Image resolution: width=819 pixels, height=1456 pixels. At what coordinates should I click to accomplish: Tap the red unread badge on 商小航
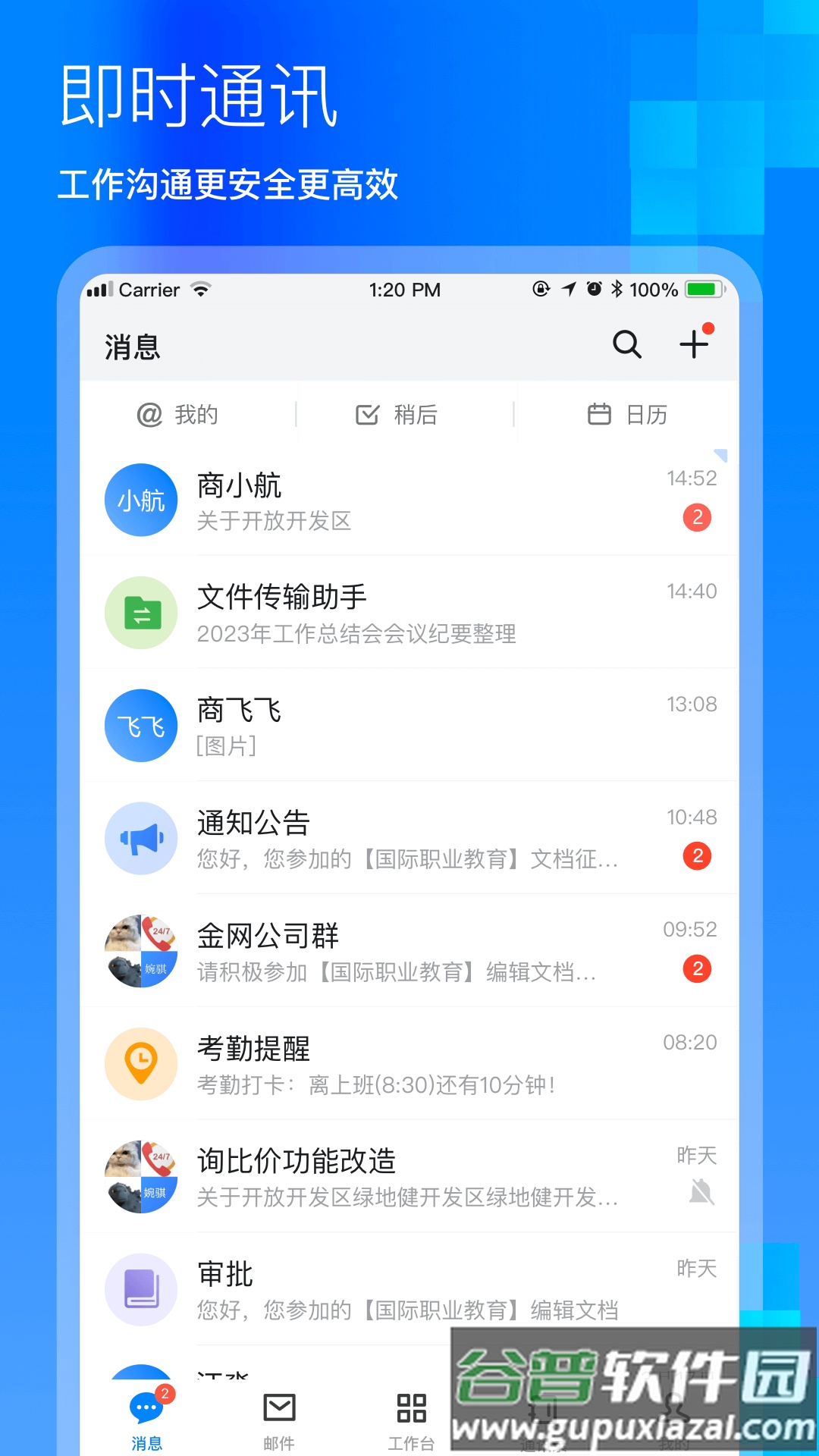coord(696,519)
